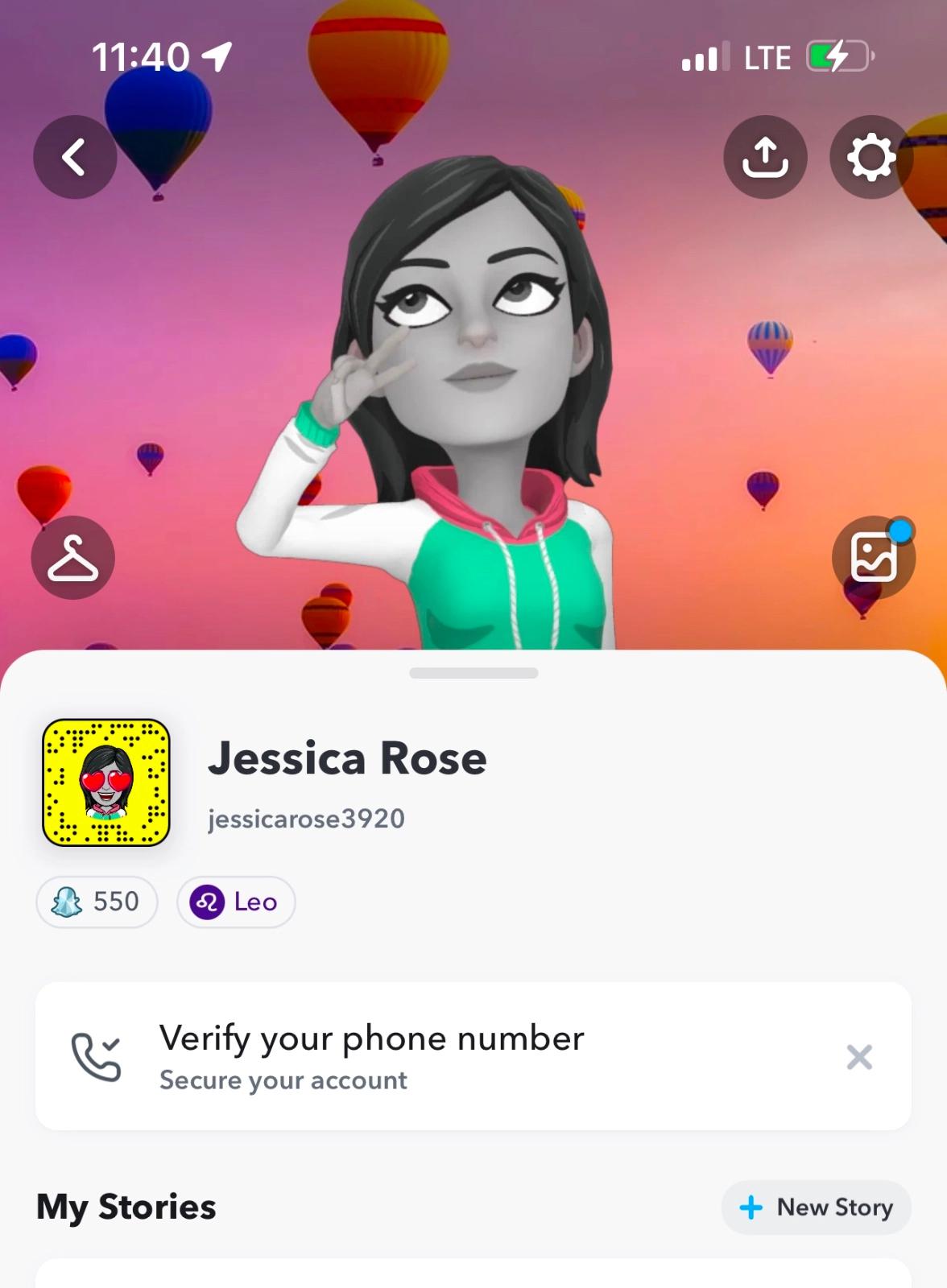Go back using the arrow button
Screen dimensions: 947x1288
coord(74,157)
